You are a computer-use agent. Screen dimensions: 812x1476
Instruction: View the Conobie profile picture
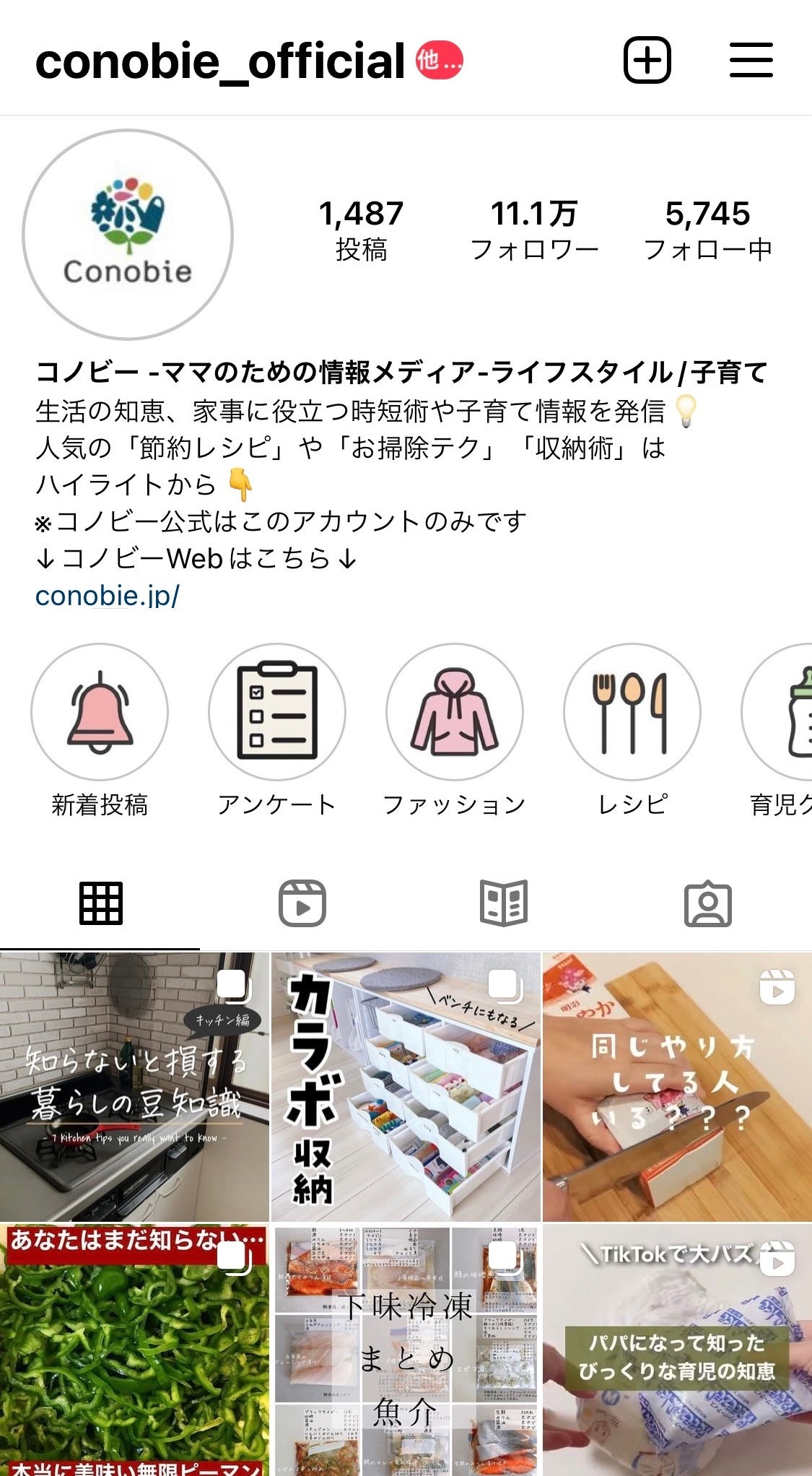pyautogui.click(x=128, y=235)
